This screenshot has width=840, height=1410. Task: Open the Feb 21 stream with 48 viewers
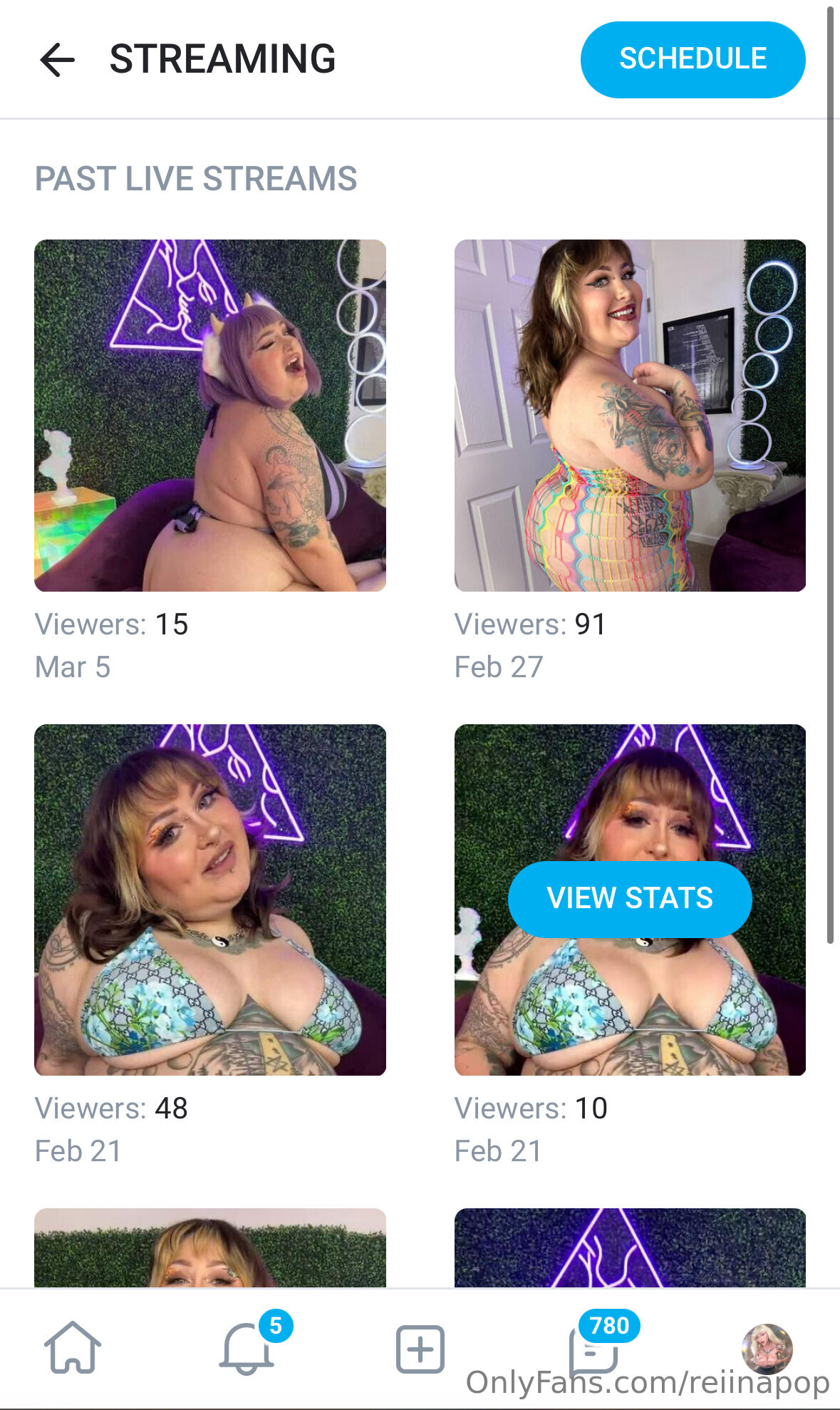(210, 900)
